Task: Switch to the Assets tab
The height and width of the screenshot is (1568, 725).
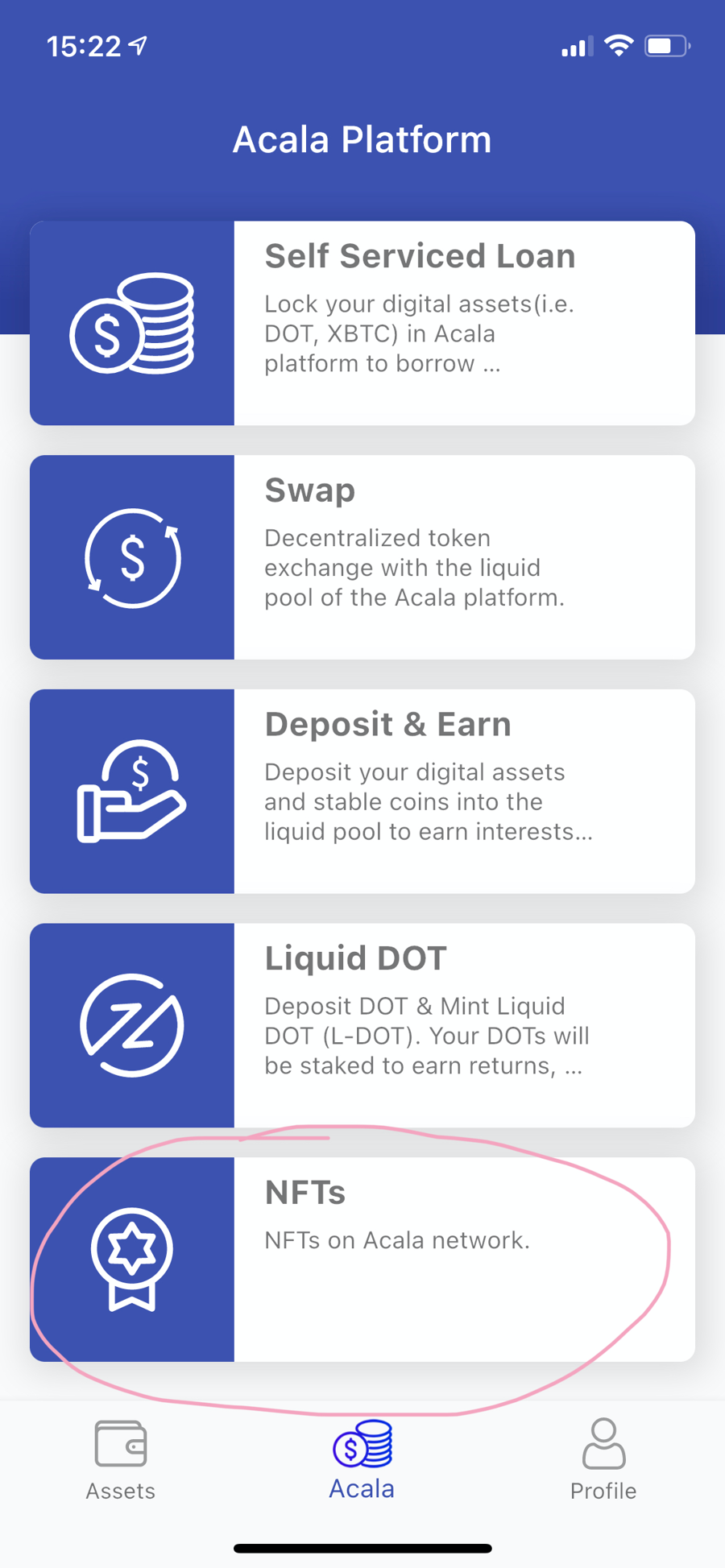Action: pos(121,1461)
